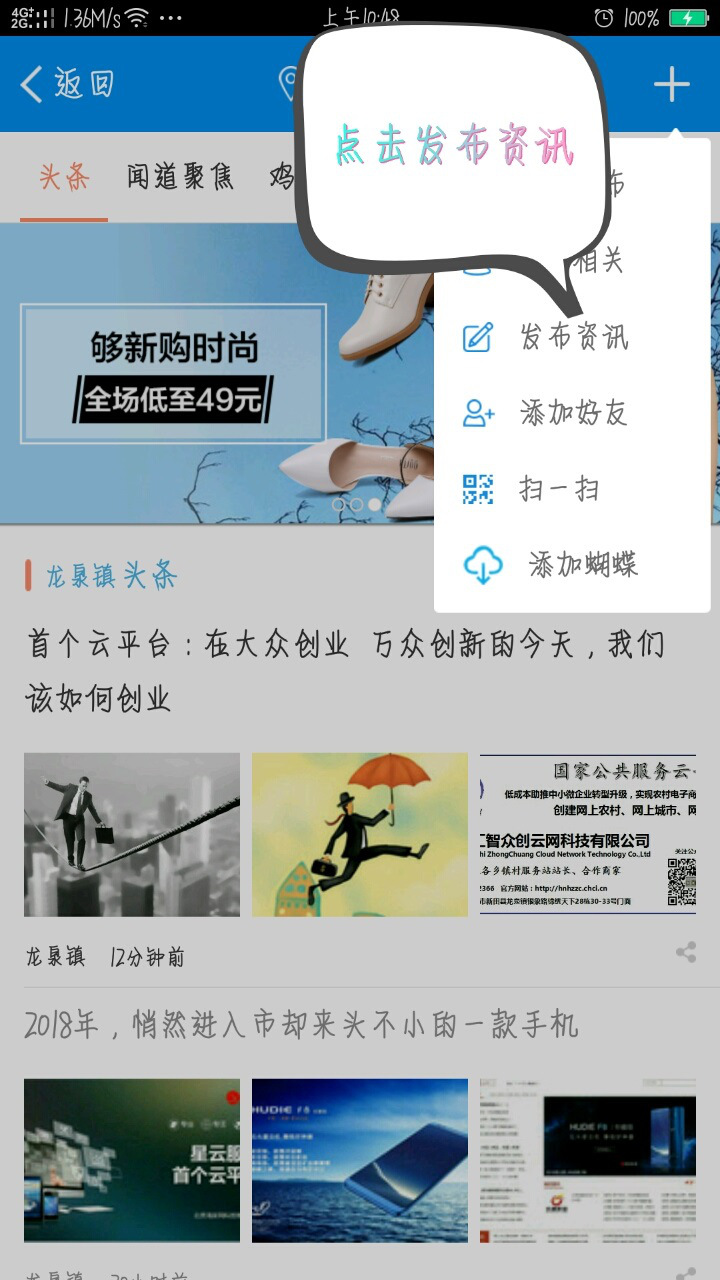Choose 添加好友 in the dropdown

572,412
